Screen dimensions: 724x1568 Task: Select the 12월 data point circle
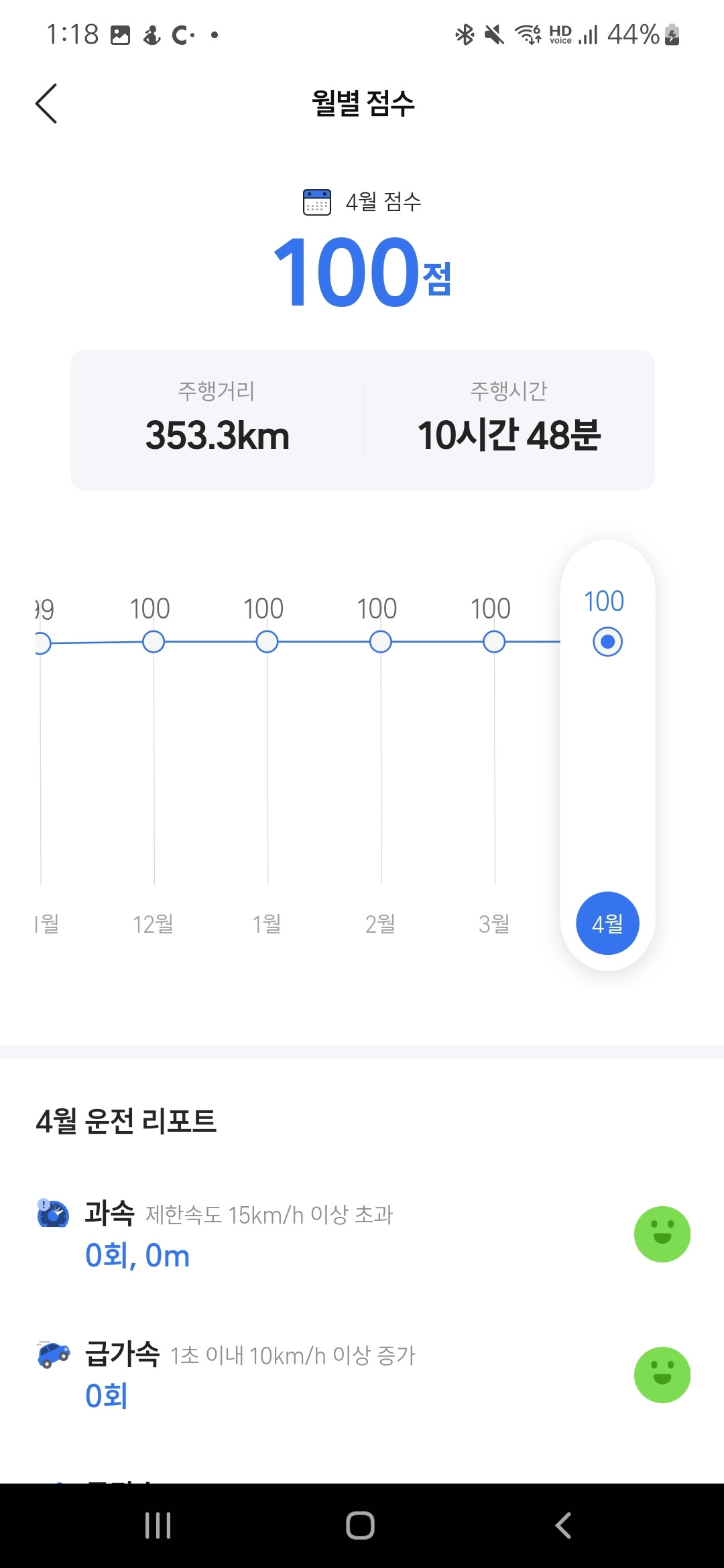[152, 641]
